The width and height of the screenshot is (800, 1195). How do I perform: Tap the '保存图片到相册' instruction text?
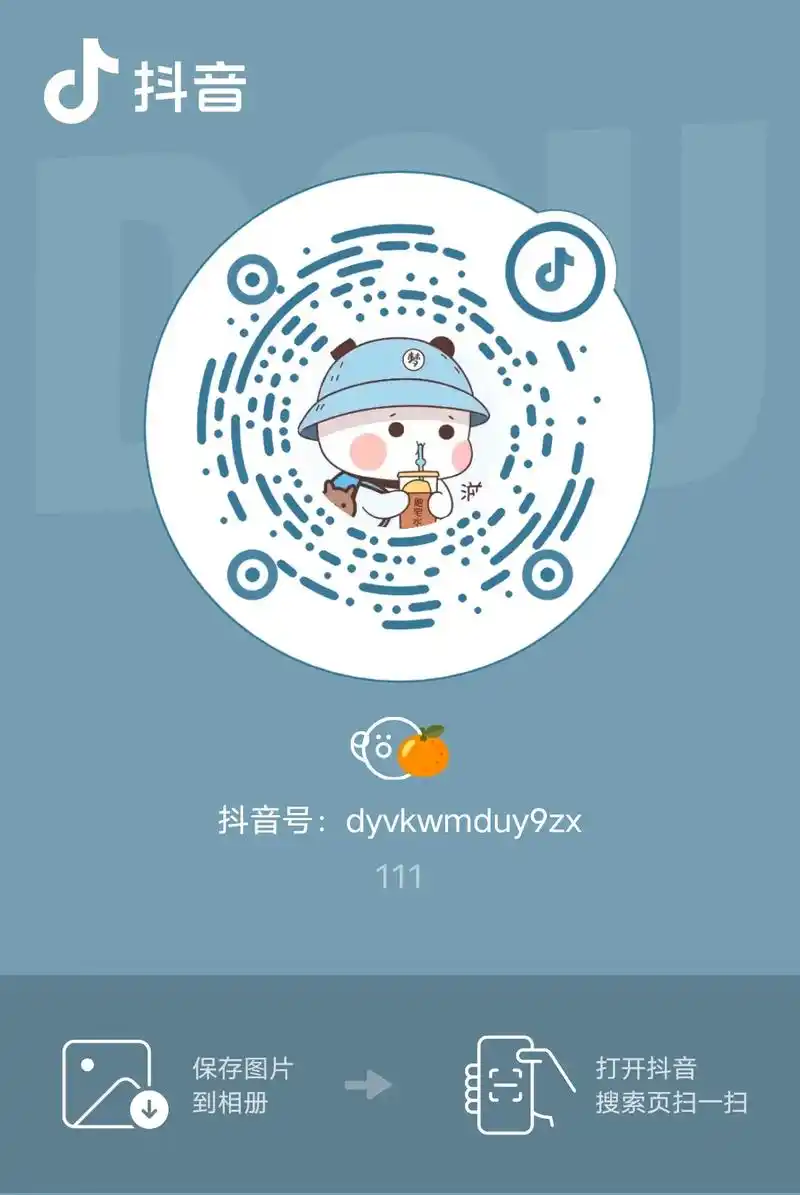point(240,1085)
